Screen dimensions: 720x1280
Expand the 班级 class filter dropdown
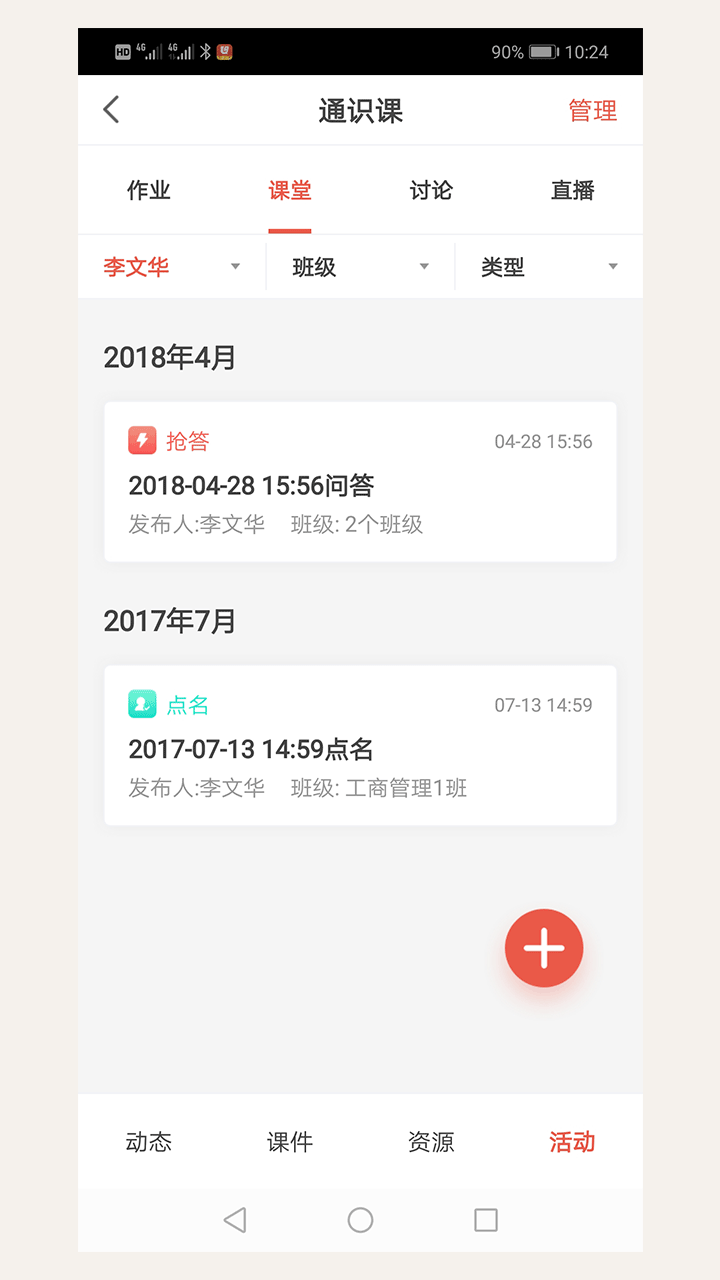358,266
